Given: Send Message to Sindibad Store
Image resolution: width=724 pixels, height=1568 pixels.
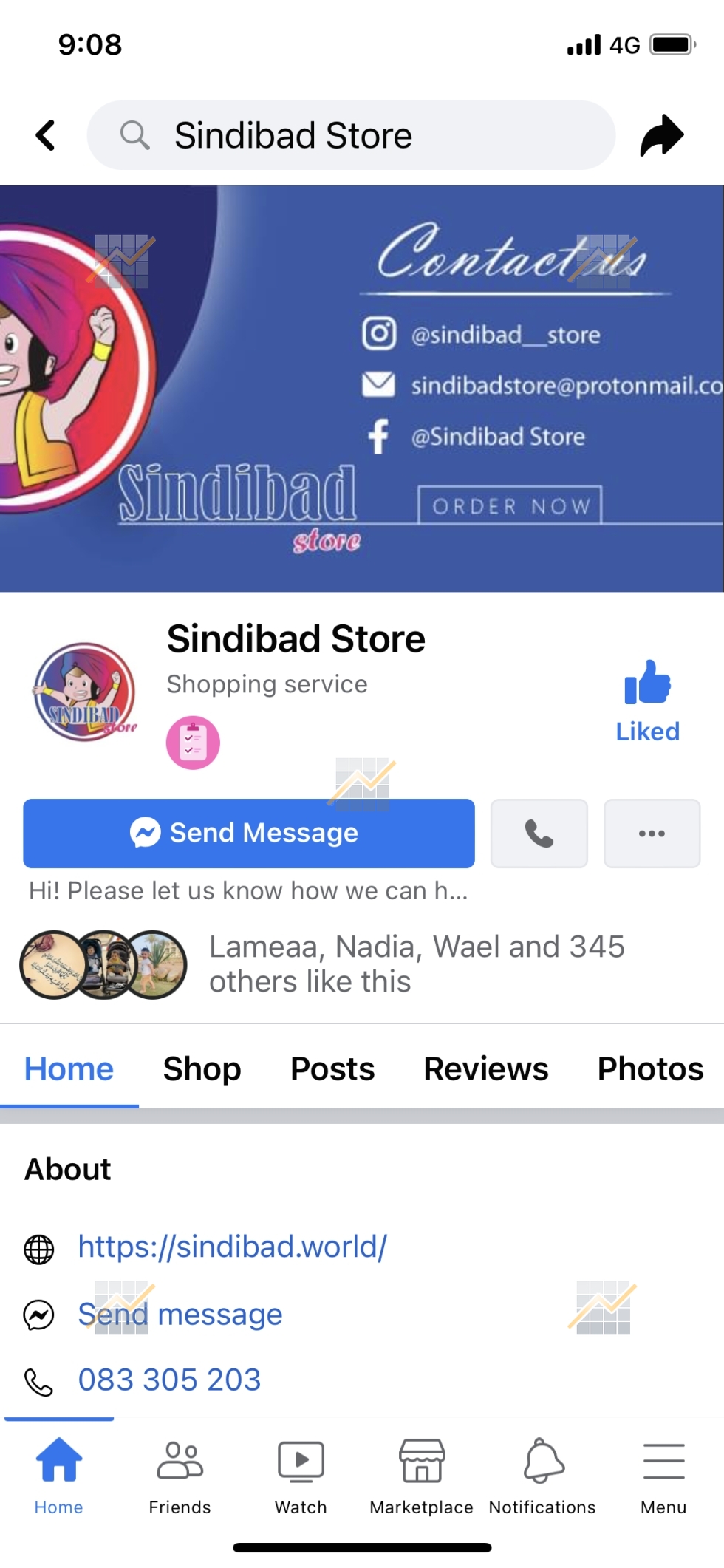Looking at the screenshot, I should (x=249, y=834).
